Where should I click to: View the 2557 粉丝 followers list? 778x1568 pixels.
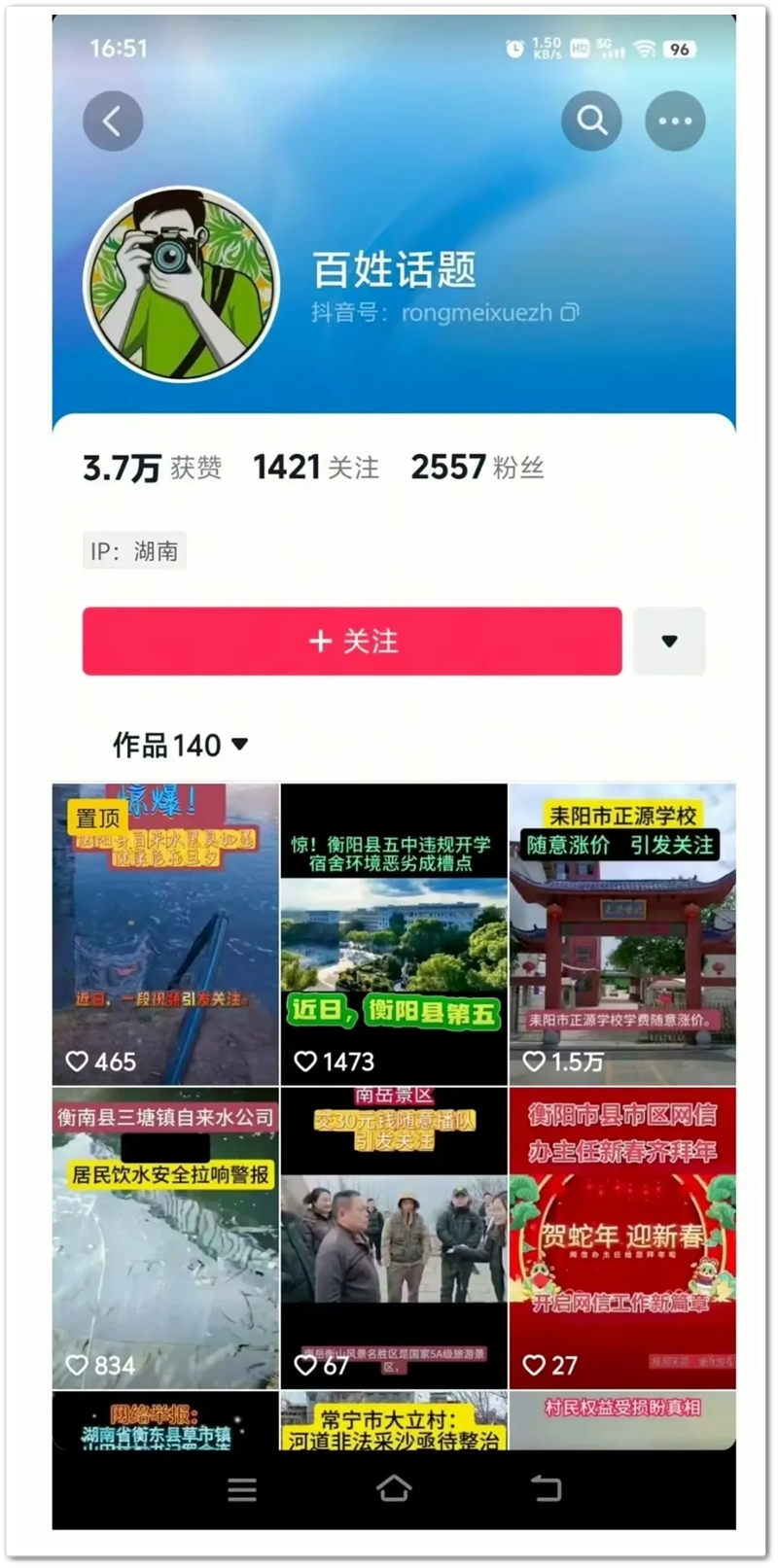point(477,468)
